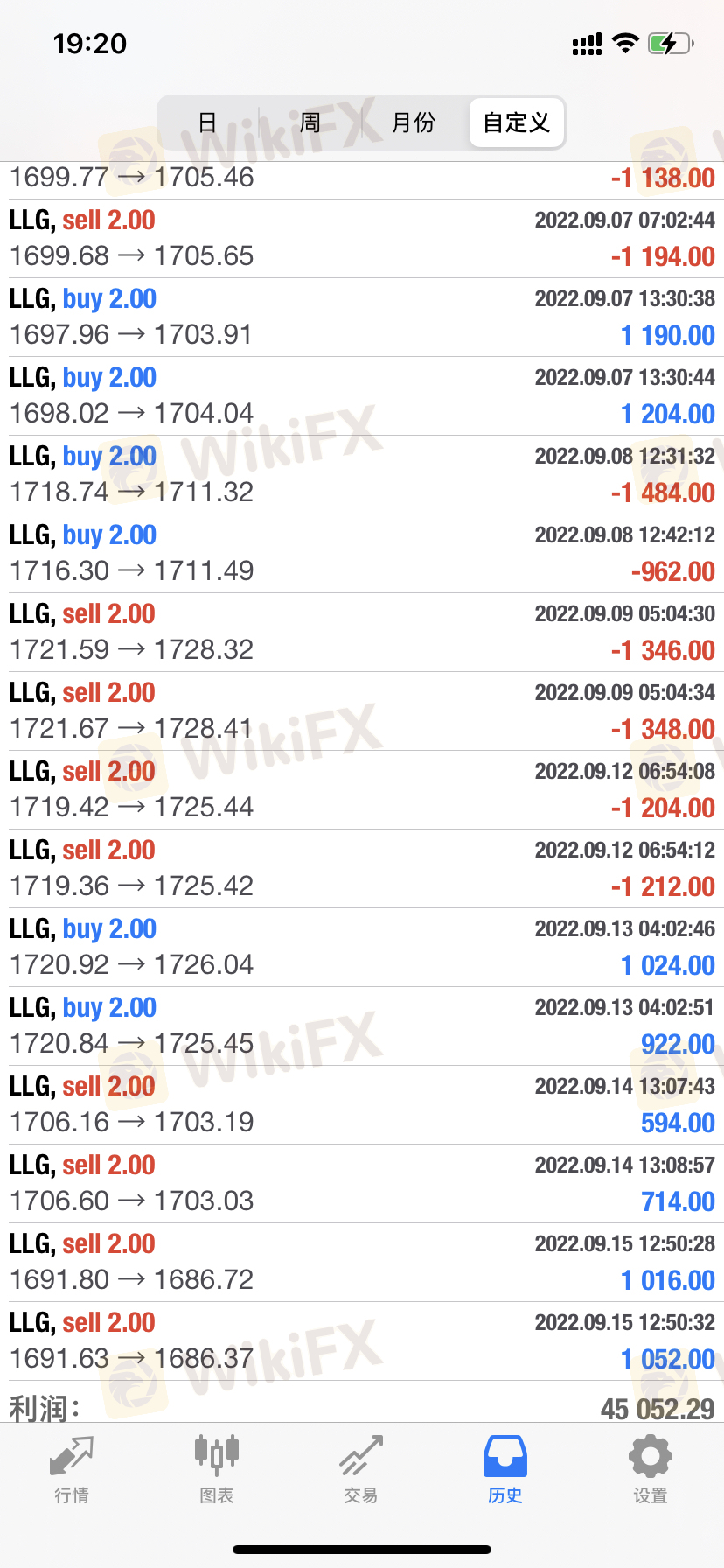
Task: Expand the LLG buy trade at 2022.09.13 04:02:46
Action: [362, 947]
